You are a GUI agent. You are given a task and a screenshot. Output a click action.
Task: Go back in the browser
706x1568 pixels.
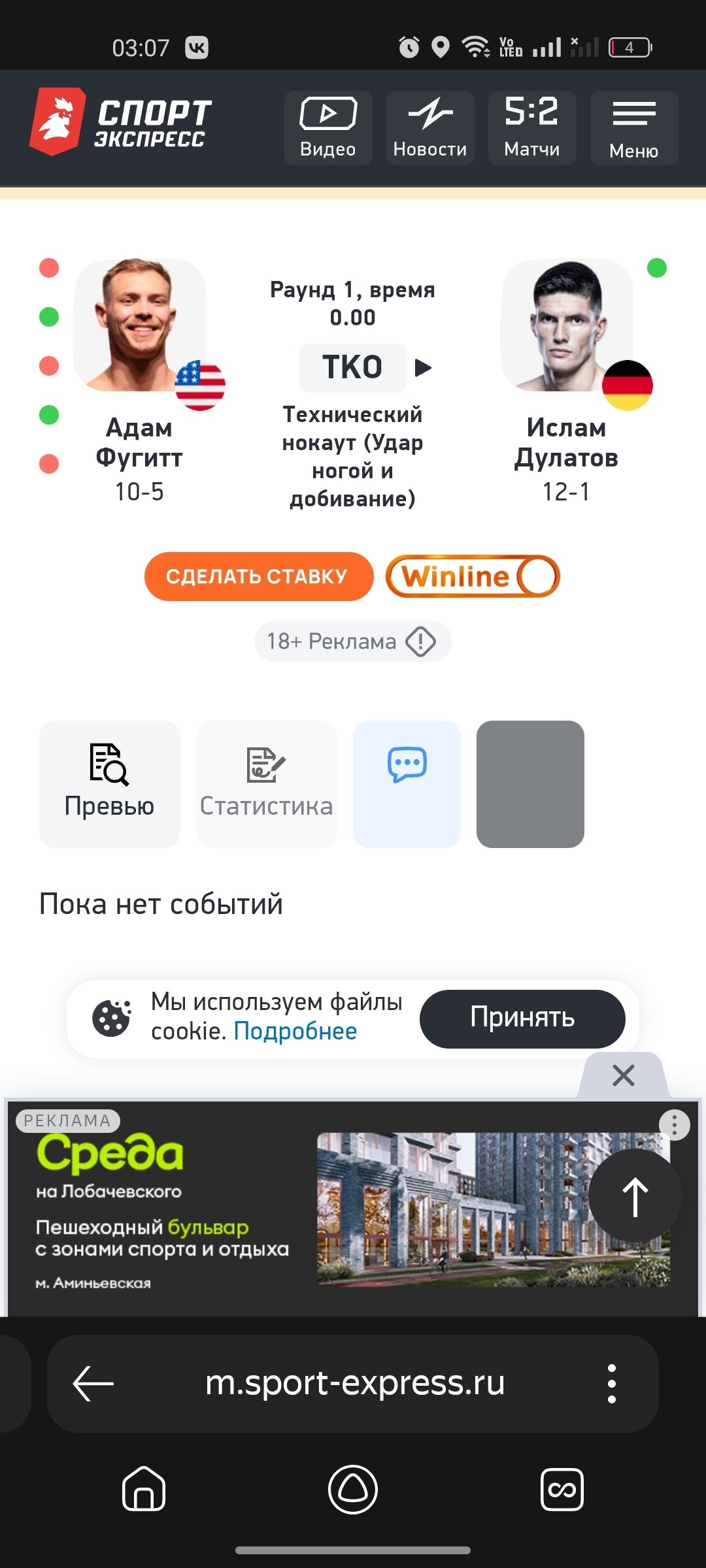click(x=93, y=1384)
